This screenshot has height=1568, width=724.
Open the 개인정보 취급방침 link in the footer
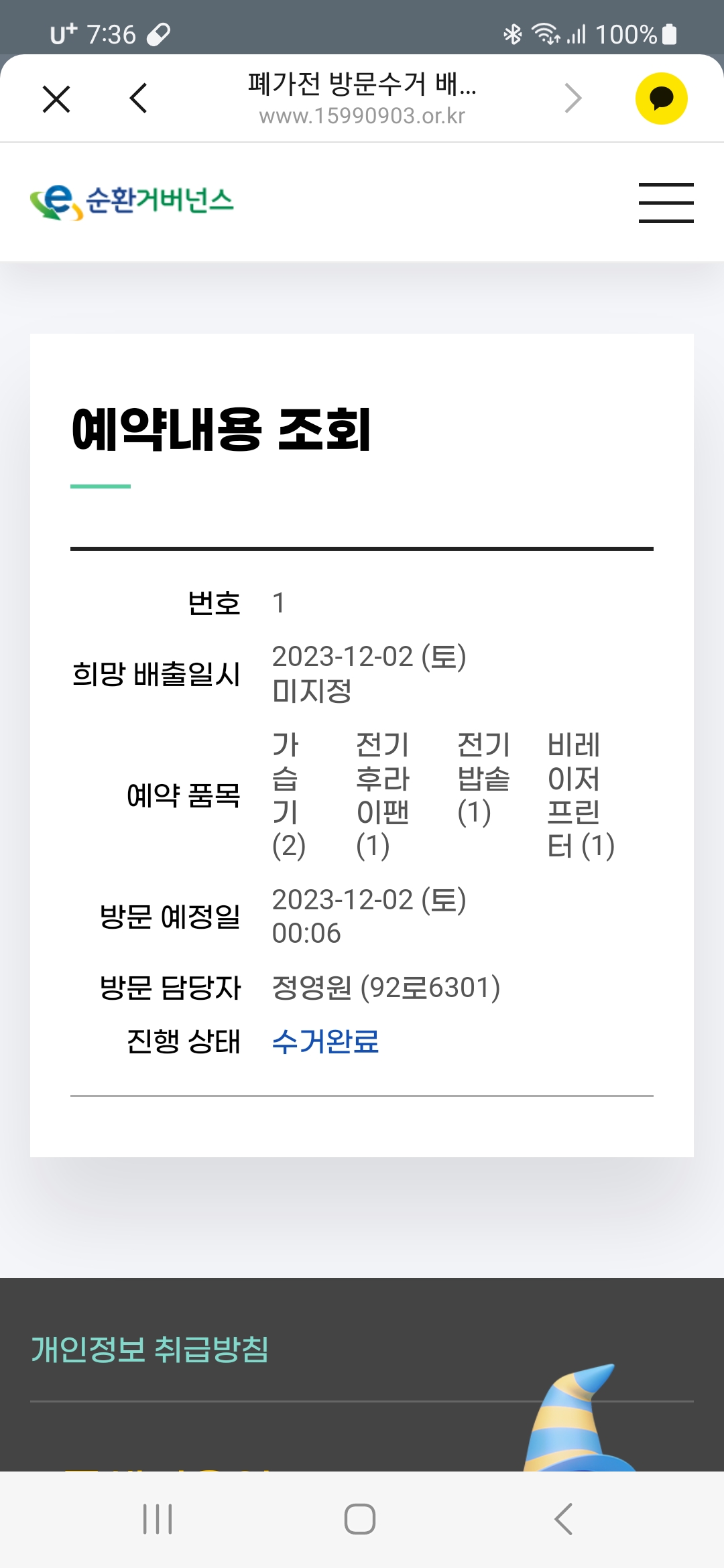pos(149,1349)
